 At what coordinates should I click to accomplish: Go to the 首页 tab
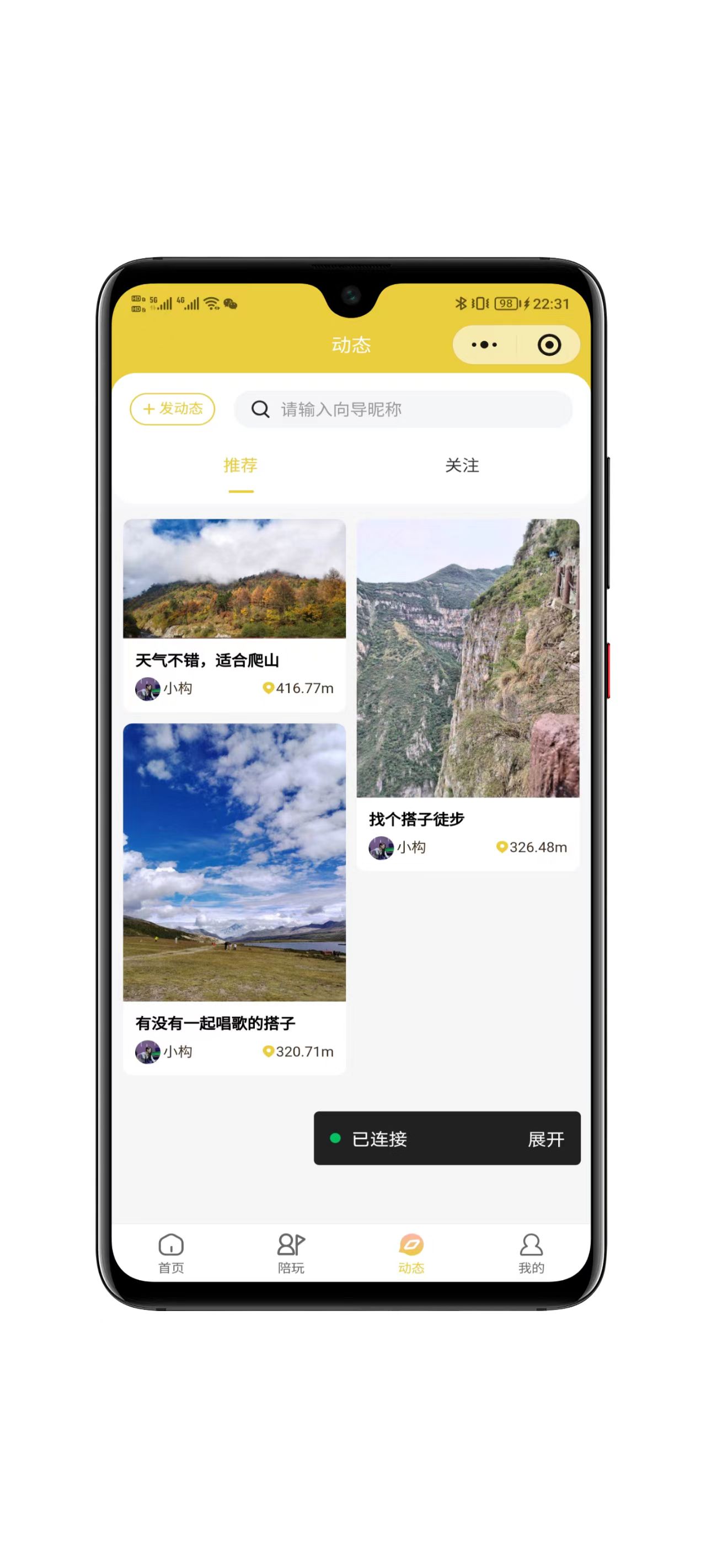pyautogui.click(x=171, y=1253)
